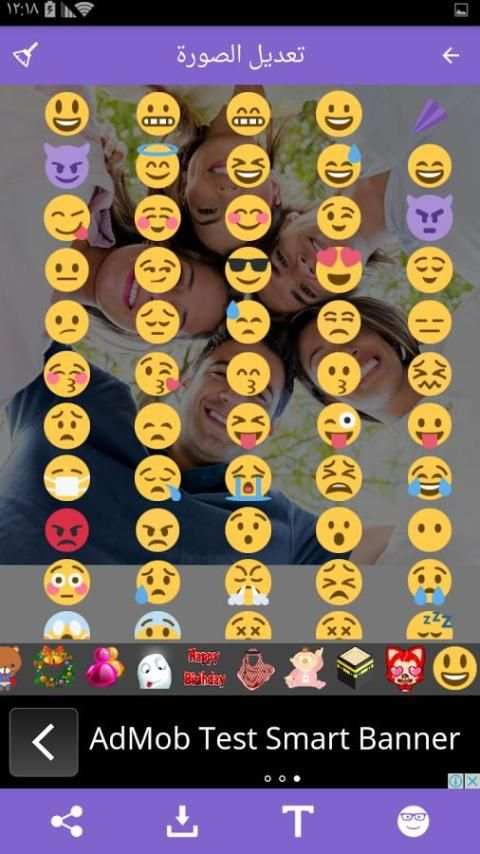Switch to the Christmas wreath stickers

point(53,667)
